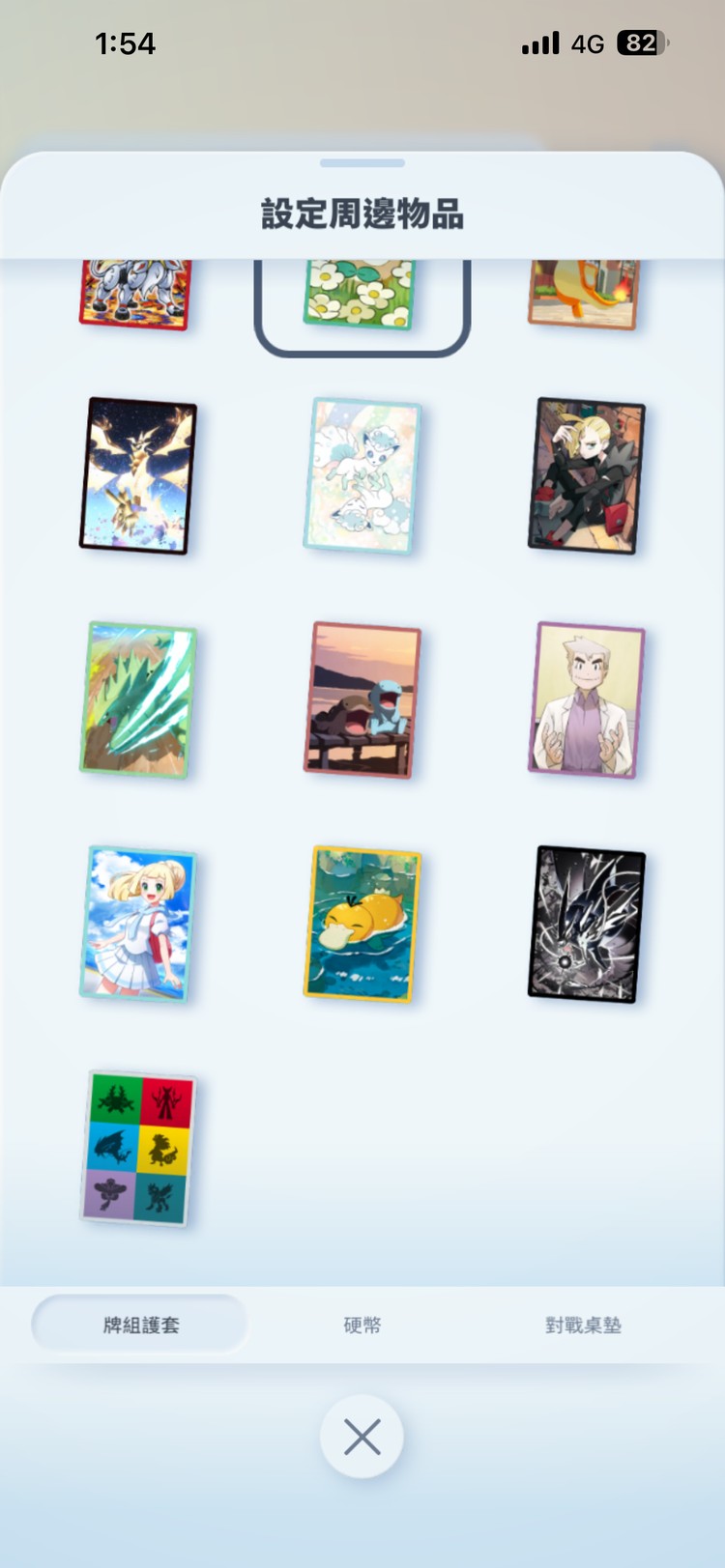Select the Psyduck floating card sleeve
725x1568 pixels.
pos(362,924)
